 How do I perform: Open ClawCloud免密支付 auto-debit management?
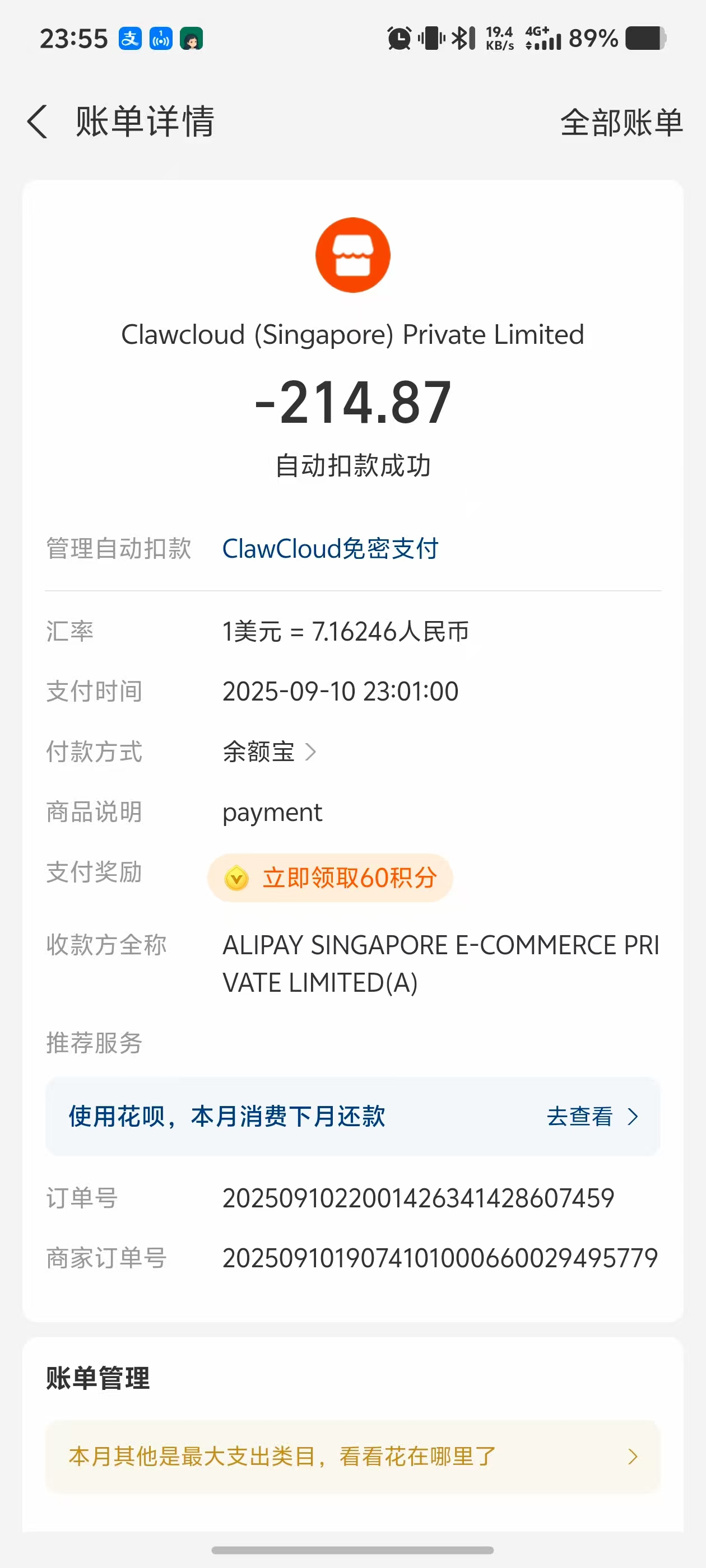[330, 548]
